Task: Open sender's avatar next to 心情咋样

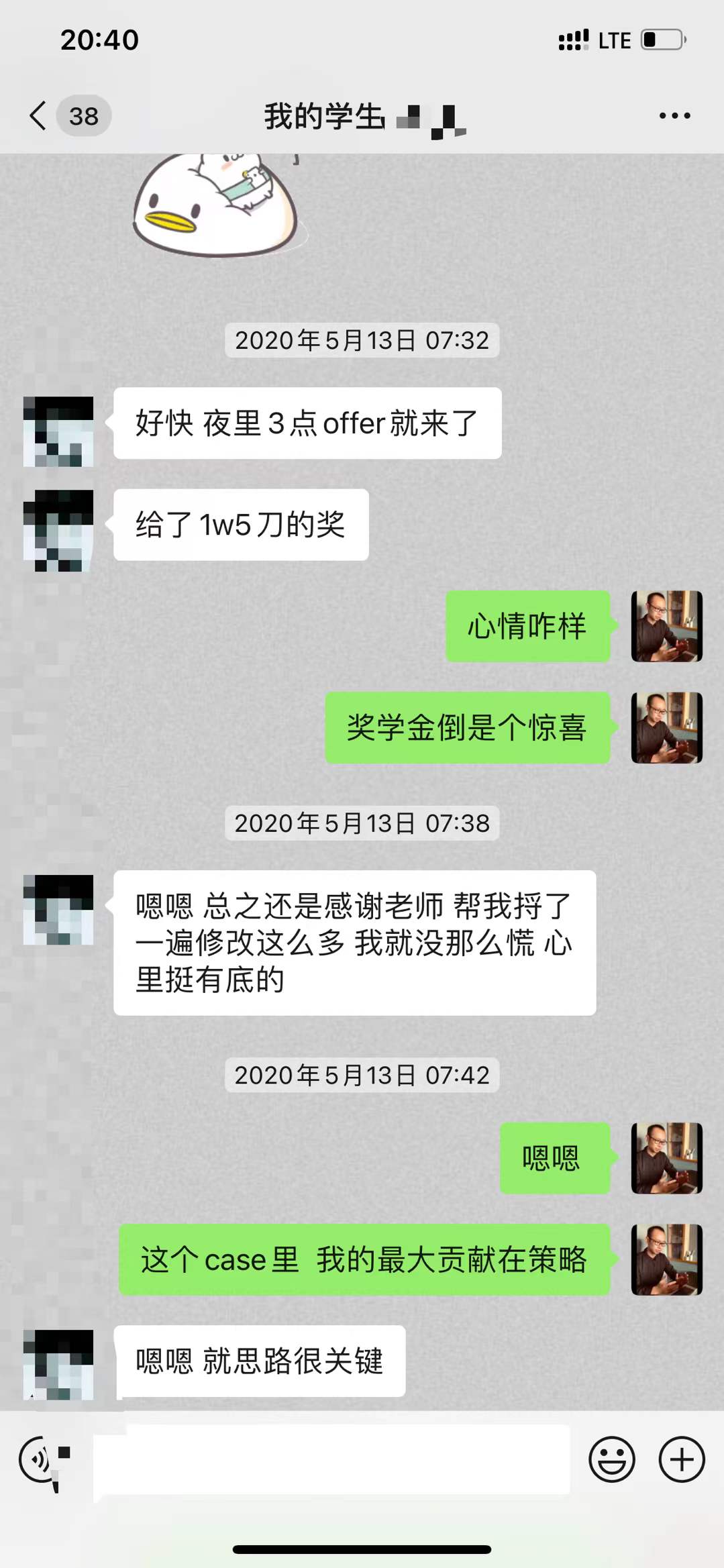Action: pyautogui.click(x=666, y=626)
